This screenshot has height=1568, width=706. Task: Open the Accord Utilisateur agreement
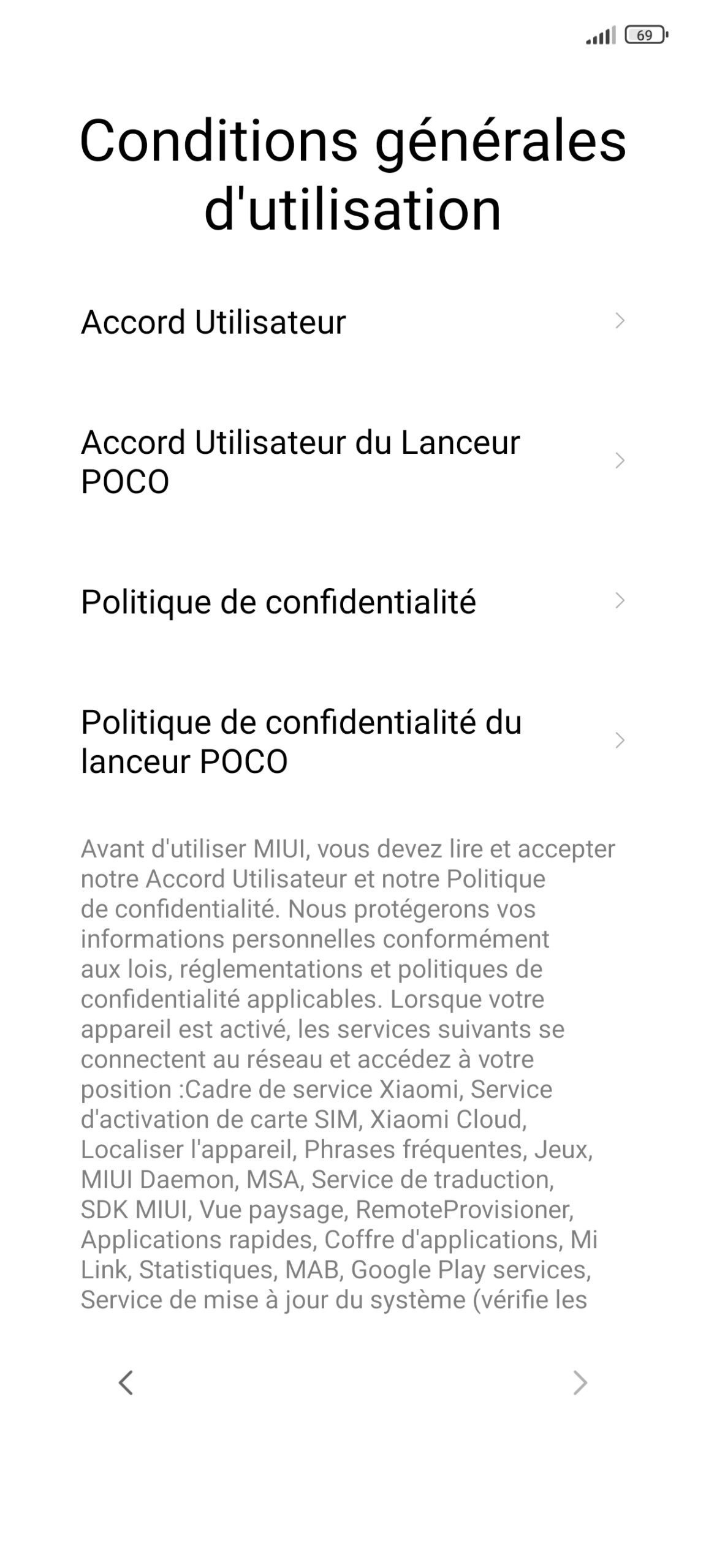click(352, 321)
